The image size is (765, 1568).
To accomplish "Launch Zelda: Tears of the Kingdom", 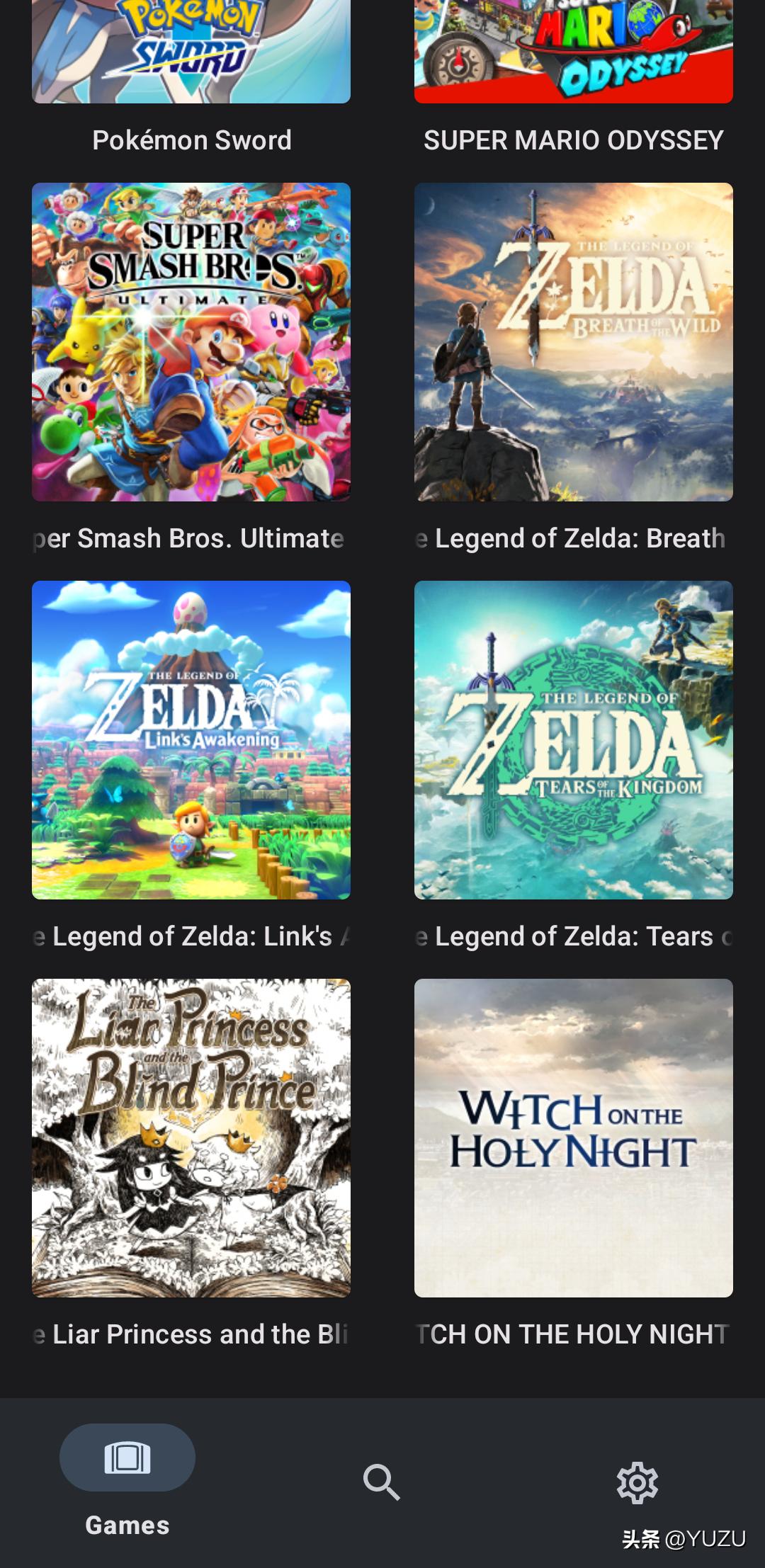I will 574,740.
